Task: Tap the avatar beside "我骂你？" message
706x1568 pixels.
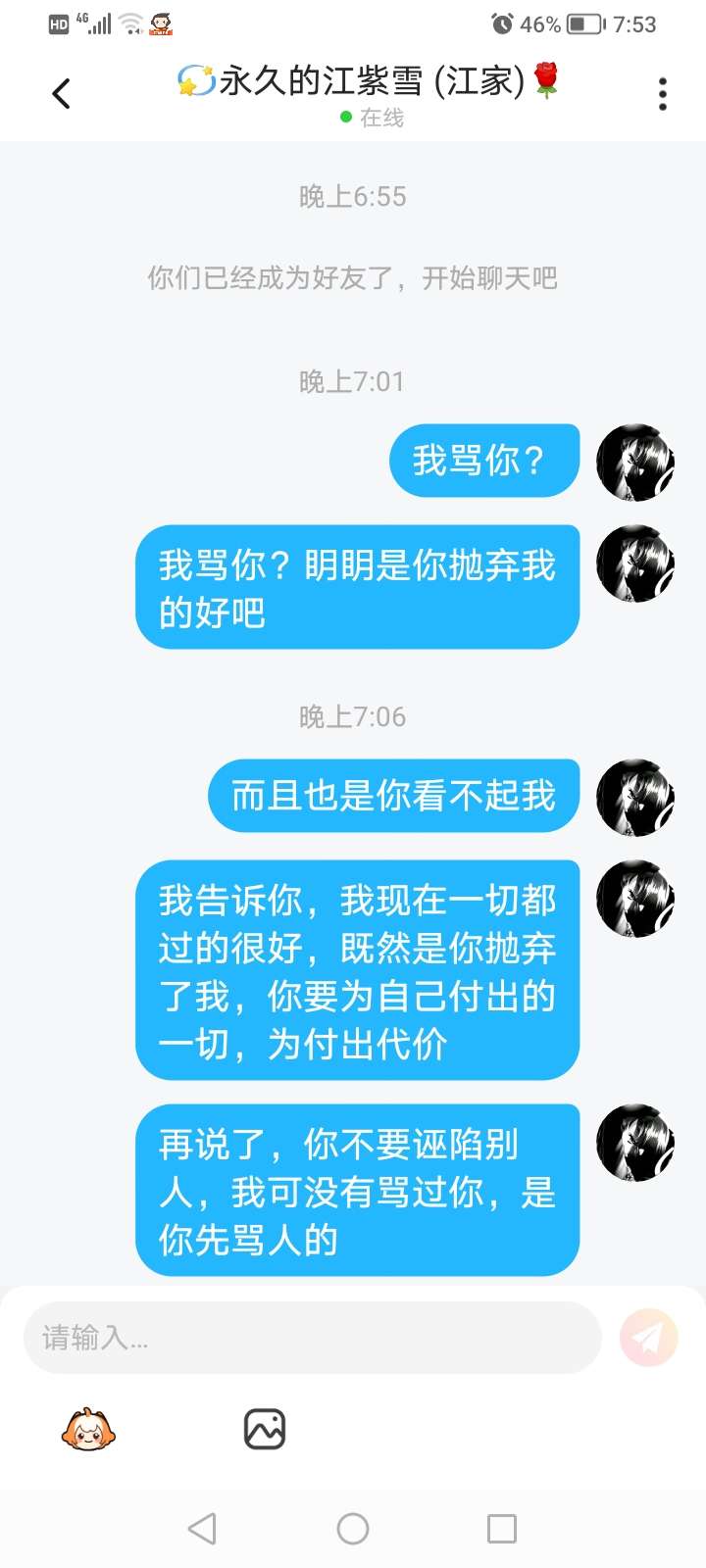Action: (635, 463)
